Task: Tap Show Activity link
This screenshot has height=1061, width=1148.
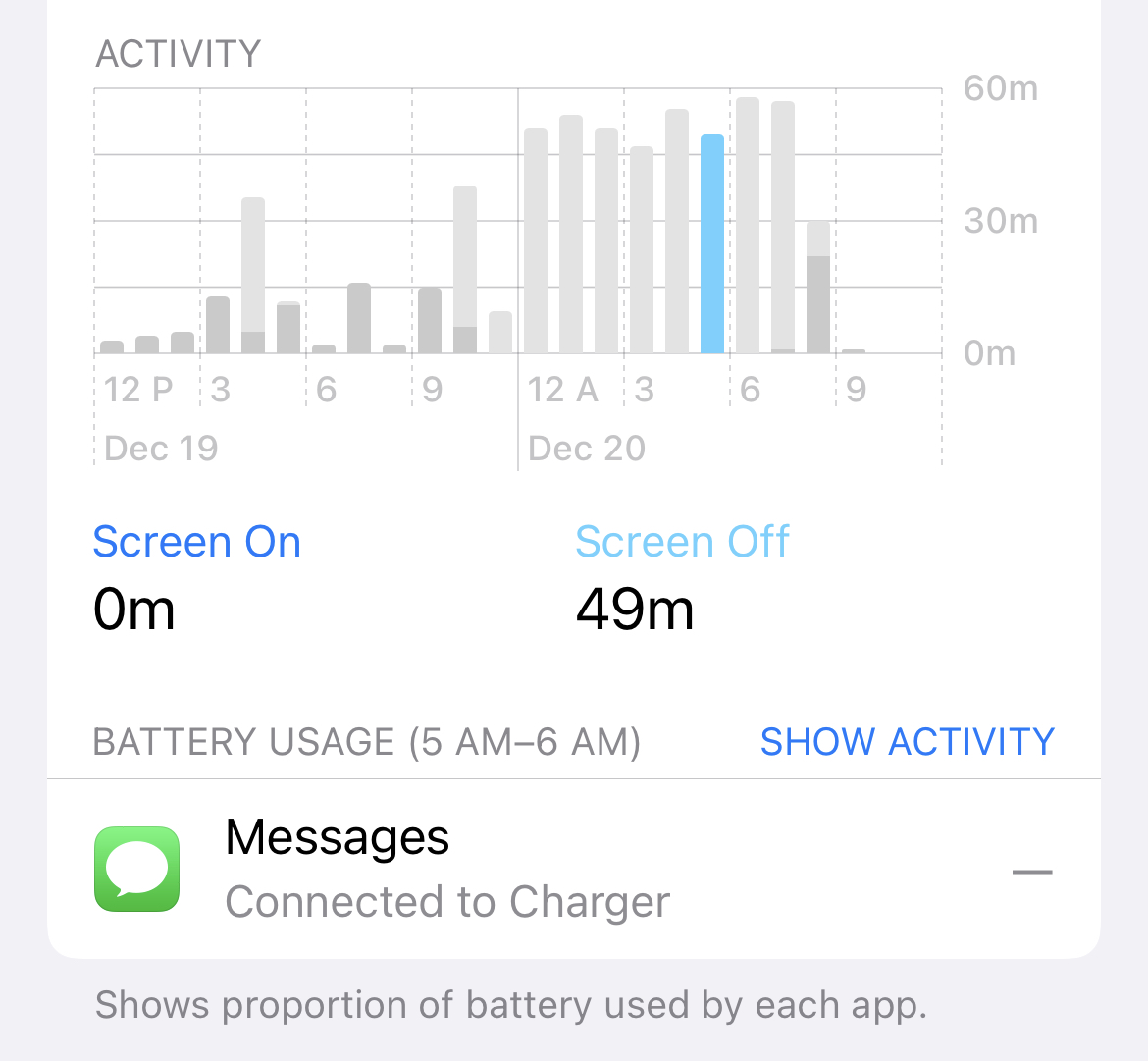Action: 907,742
